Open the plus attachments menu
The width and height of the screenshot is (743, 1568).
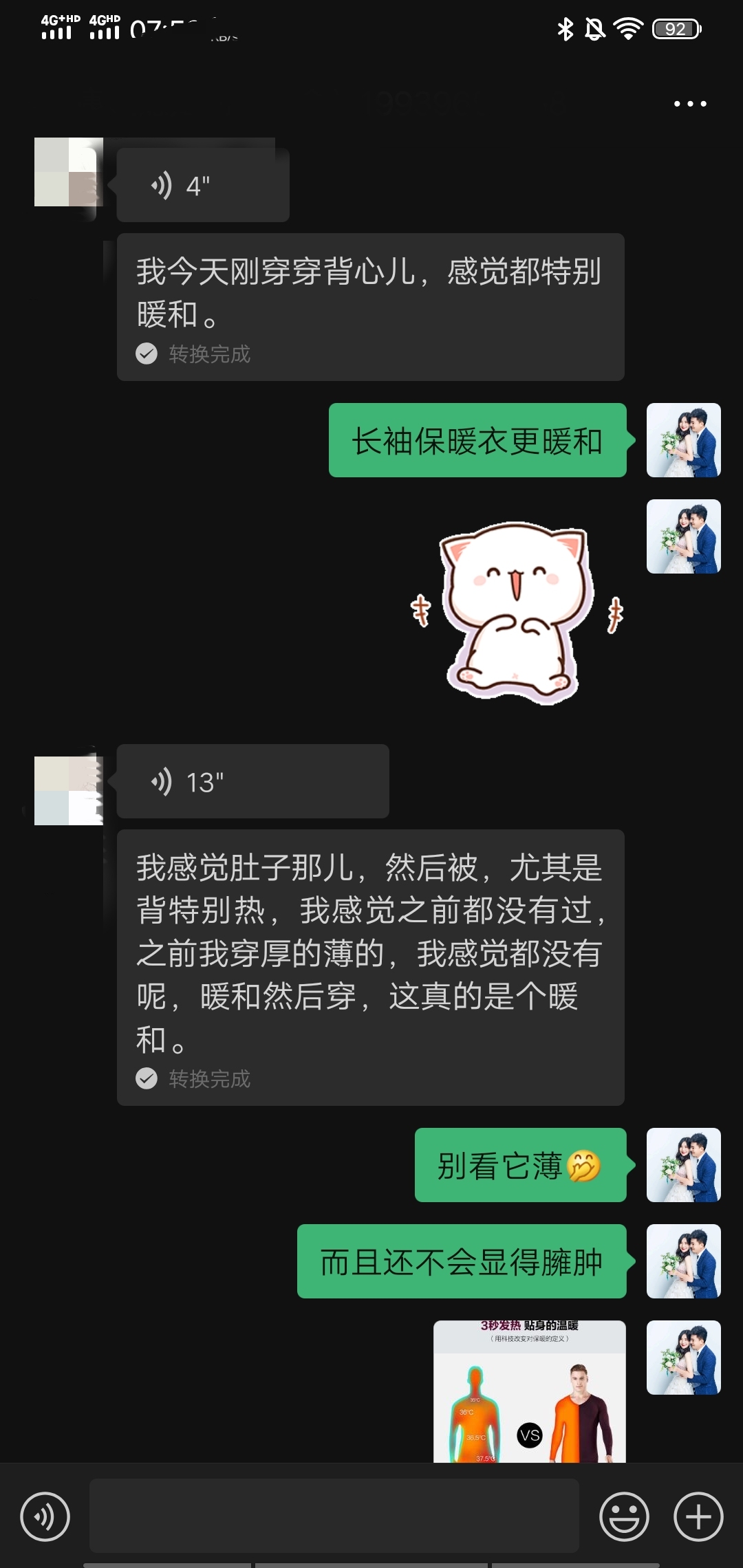698,1516
